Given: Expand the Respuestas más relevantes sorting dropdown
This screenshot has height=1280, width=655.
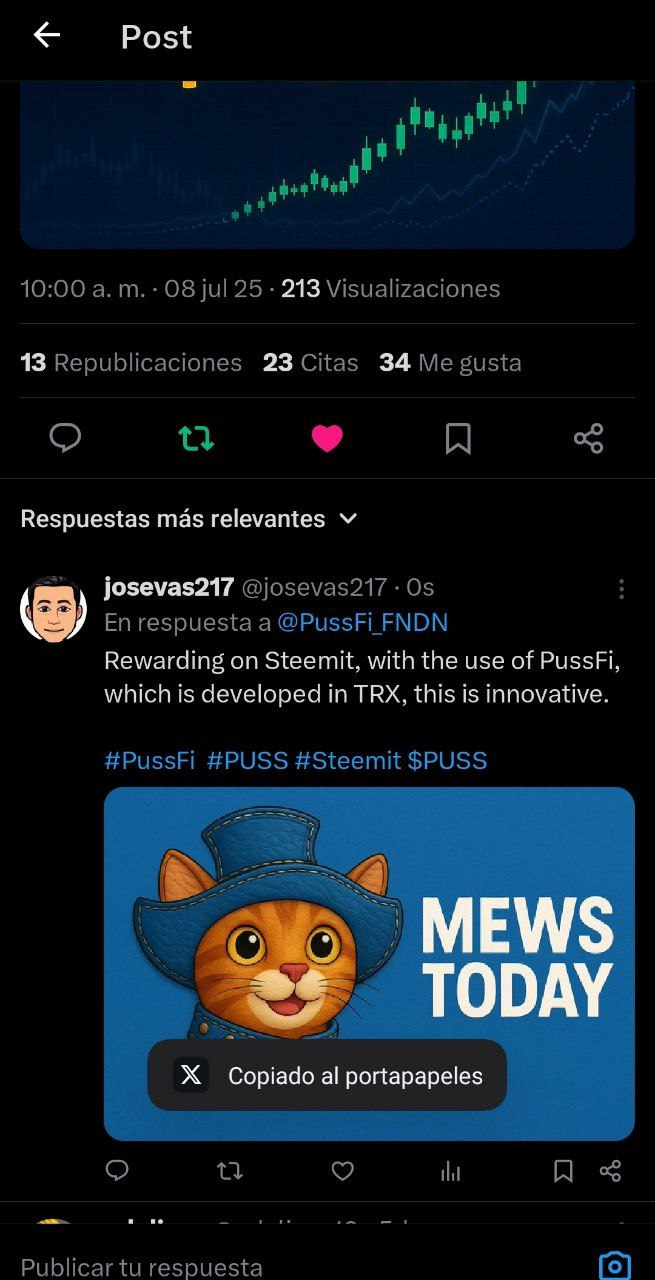Looking at the screenshot, I should click(189, 519).
